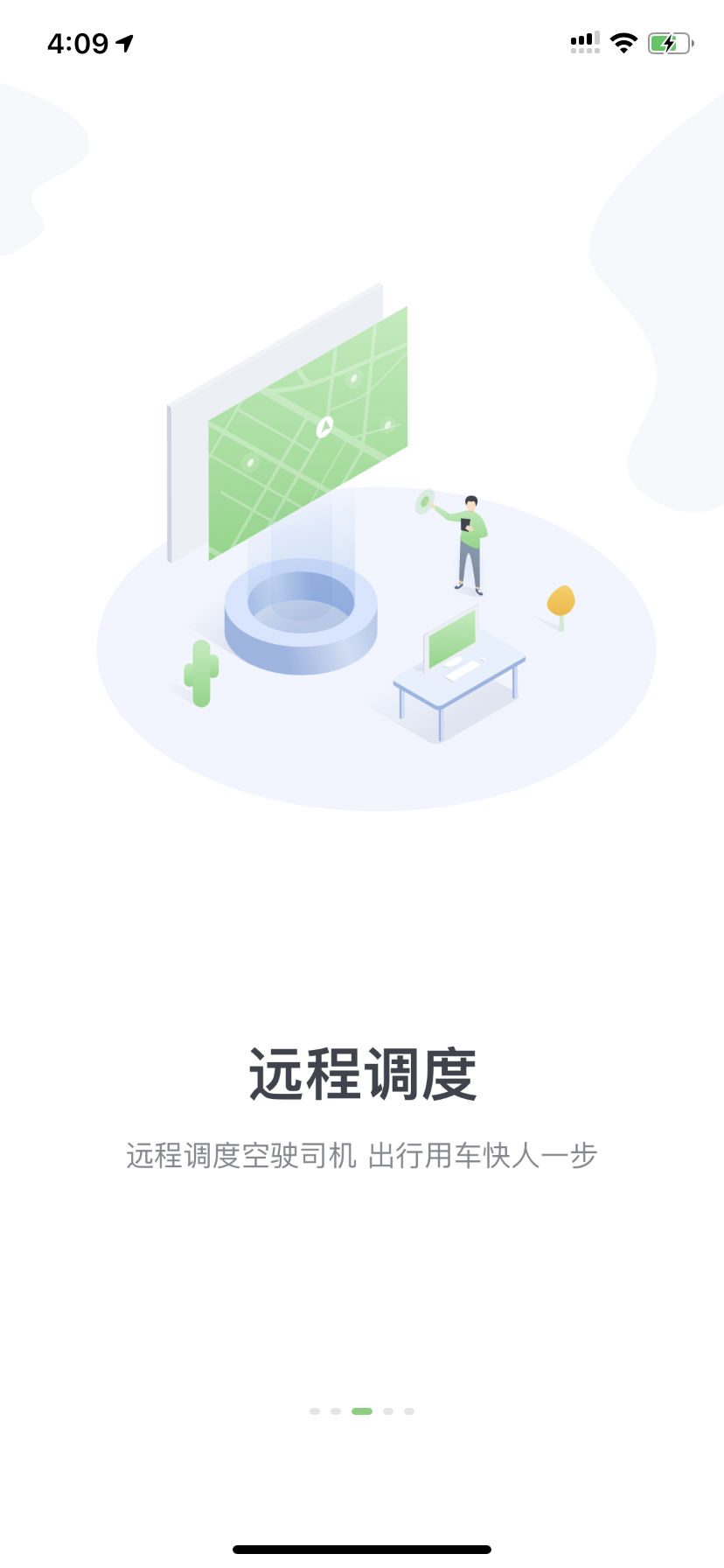Go to the last page indicator dot

409,1411
